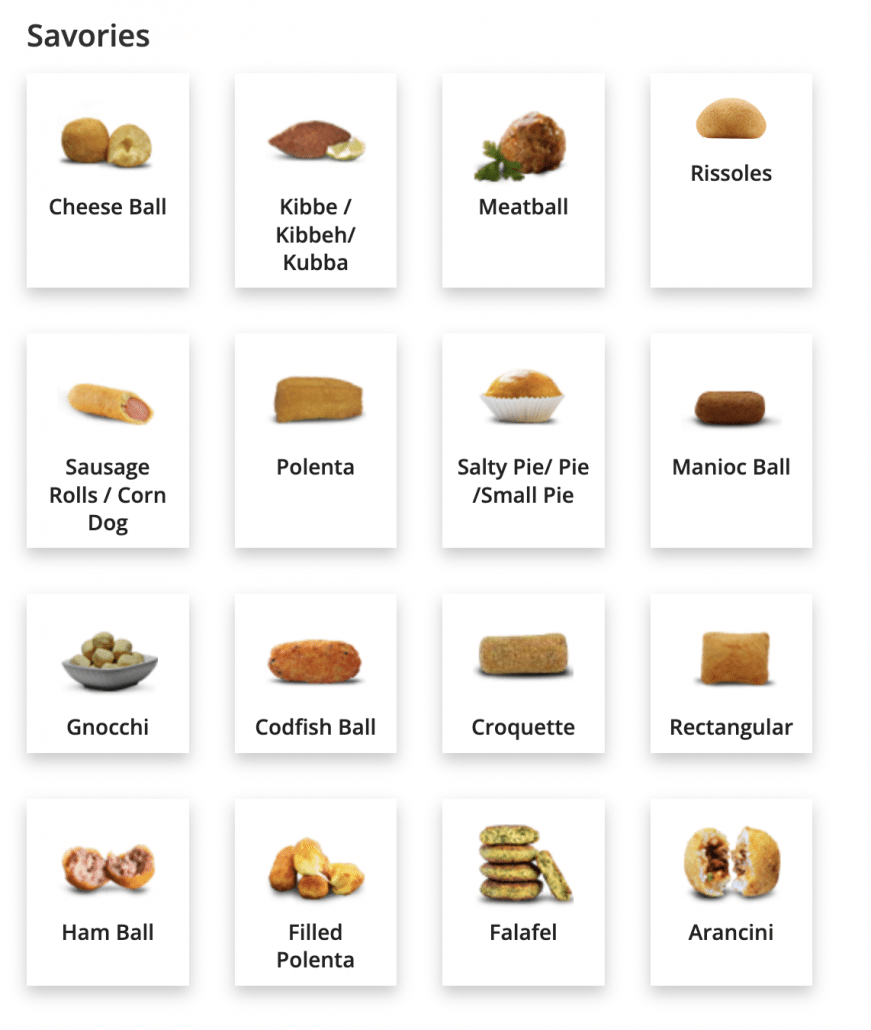Pick the Croquette tile
The image size is (871, 1030).
tap(523, 673)
